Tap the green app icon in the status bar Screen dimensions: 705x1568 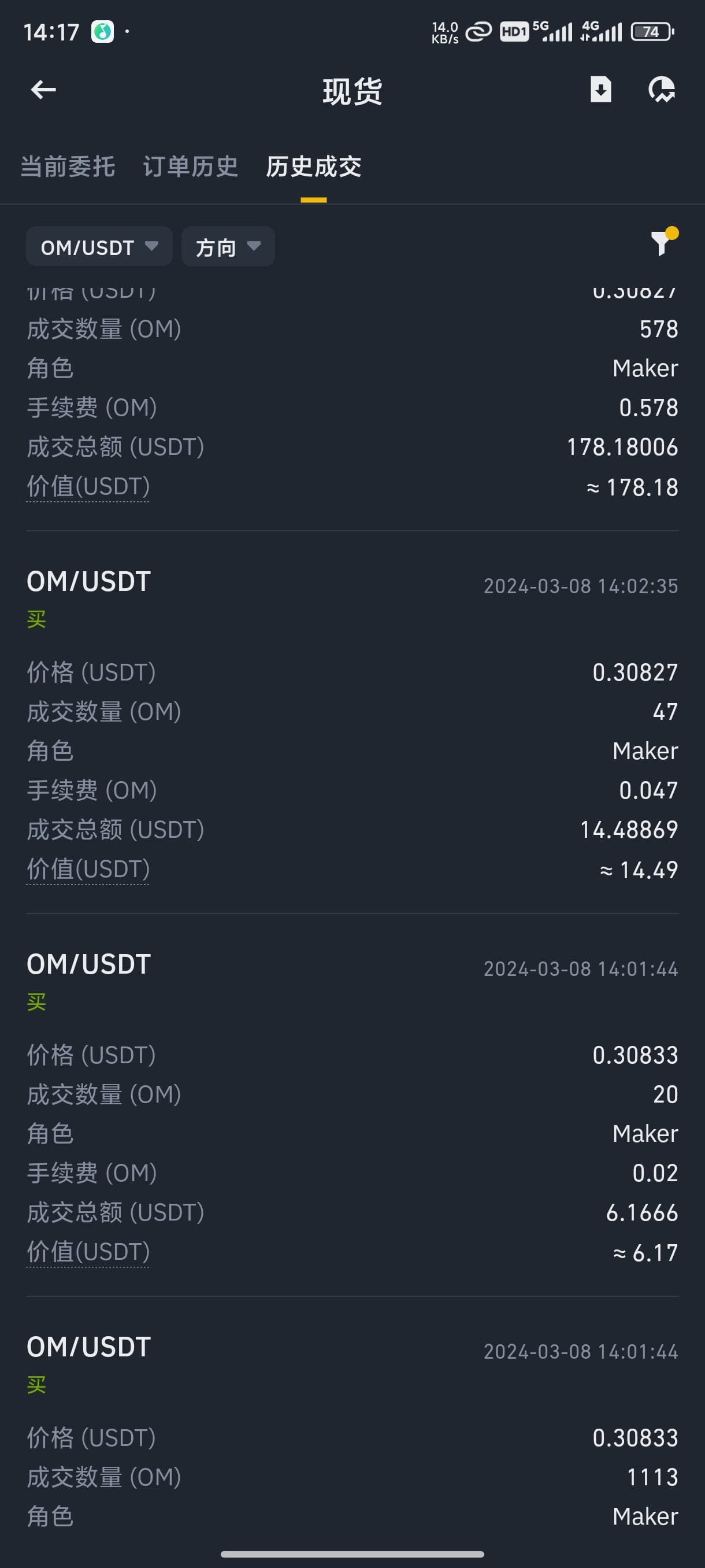point(102,31)
